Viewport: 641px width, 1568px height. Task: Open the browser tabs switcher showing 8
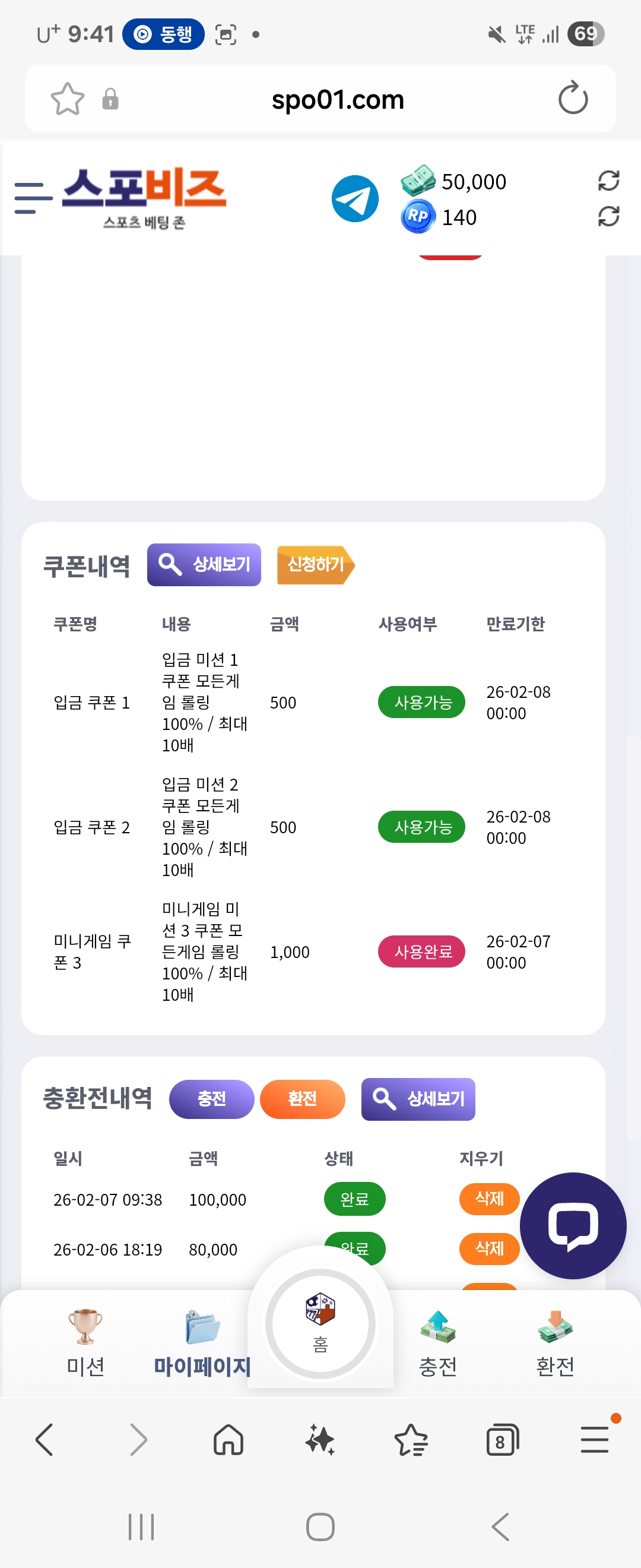[x=502, y=1440]
